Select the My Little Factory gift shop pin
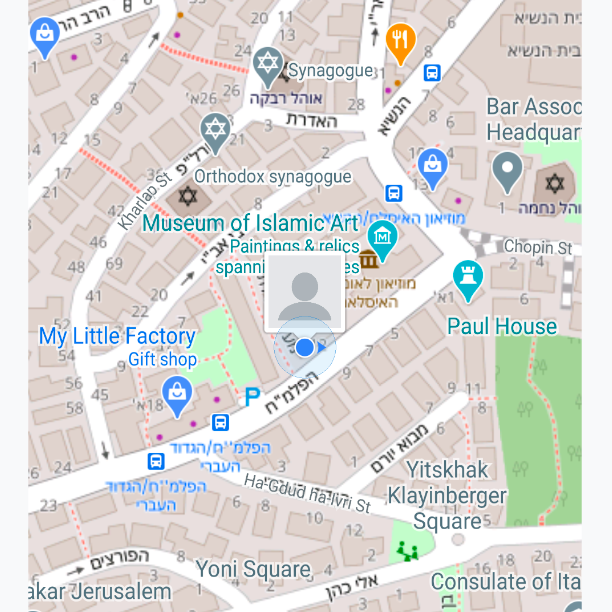Viewport: 612px width, 612px height. [177, 395]
